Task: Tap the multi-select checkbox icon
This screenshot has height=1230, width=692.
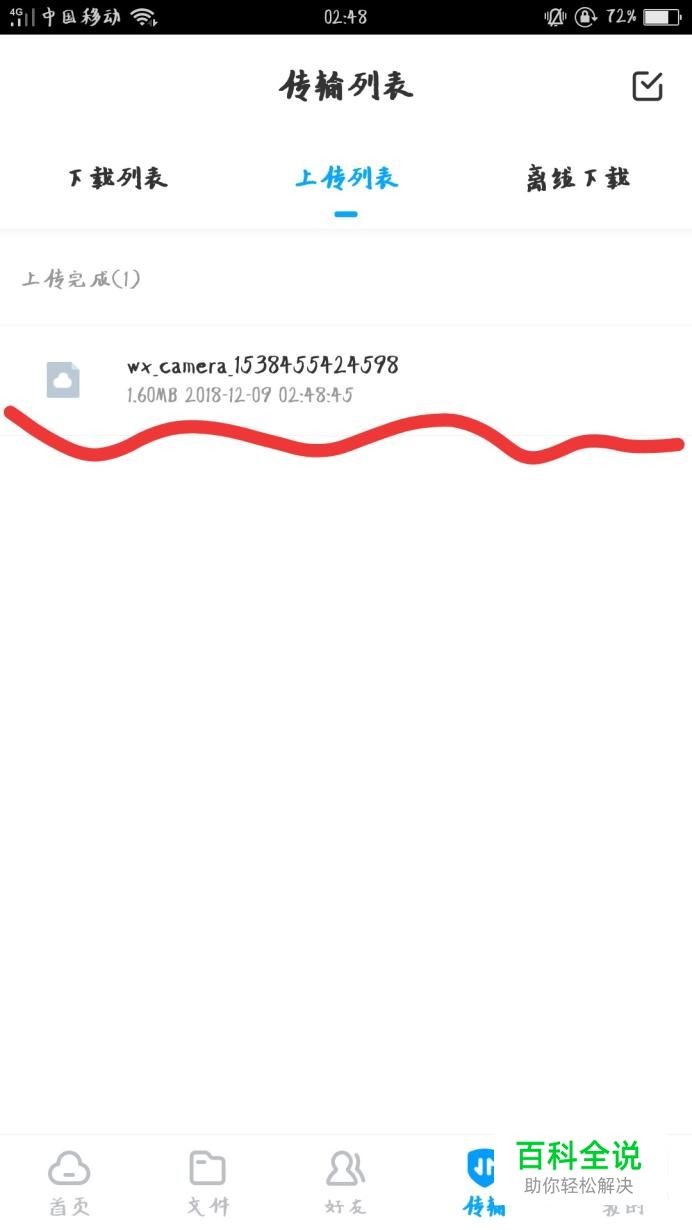Action: (x=647, y=87)
